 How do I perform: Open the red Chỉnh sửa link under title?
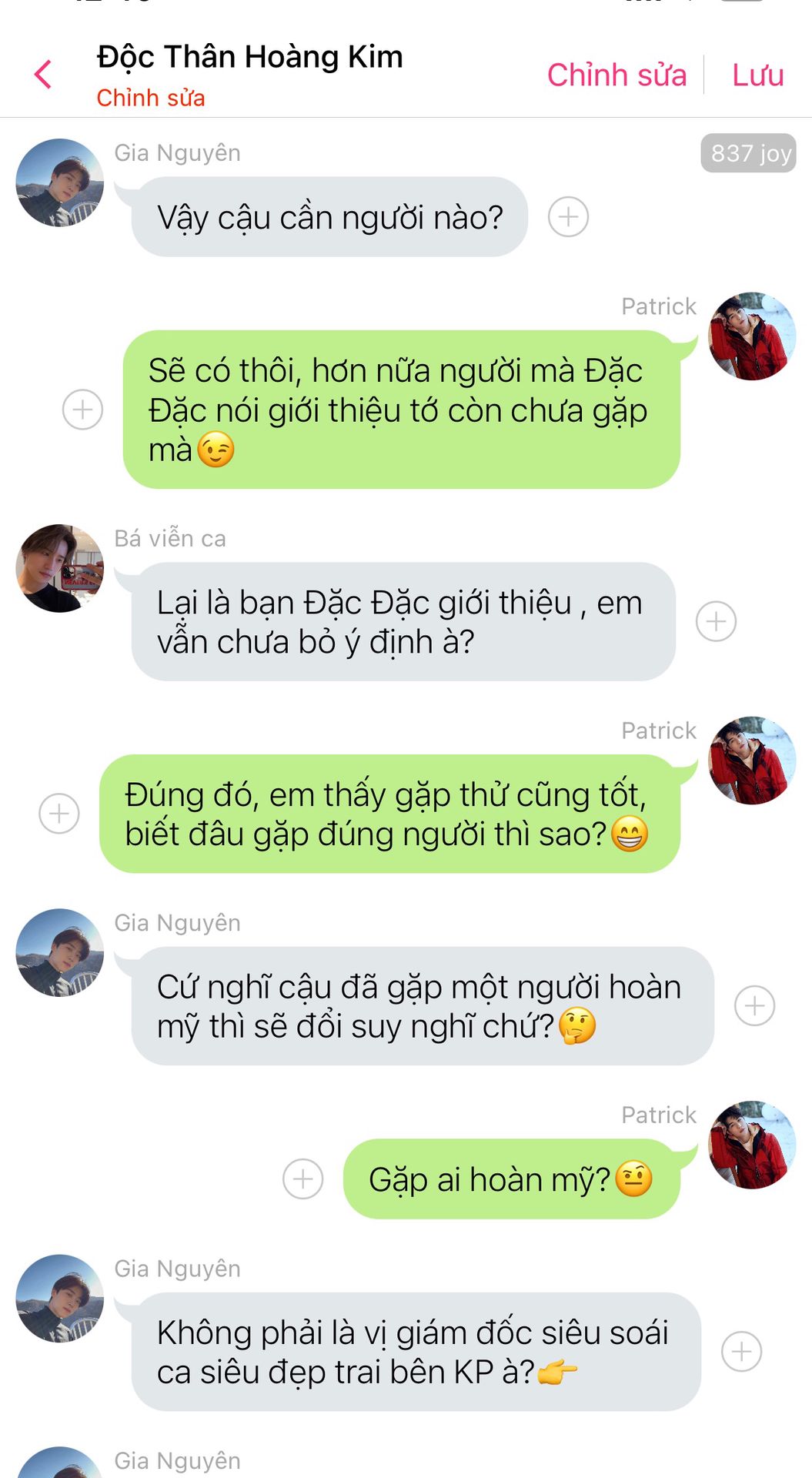(x=151, y=99)
